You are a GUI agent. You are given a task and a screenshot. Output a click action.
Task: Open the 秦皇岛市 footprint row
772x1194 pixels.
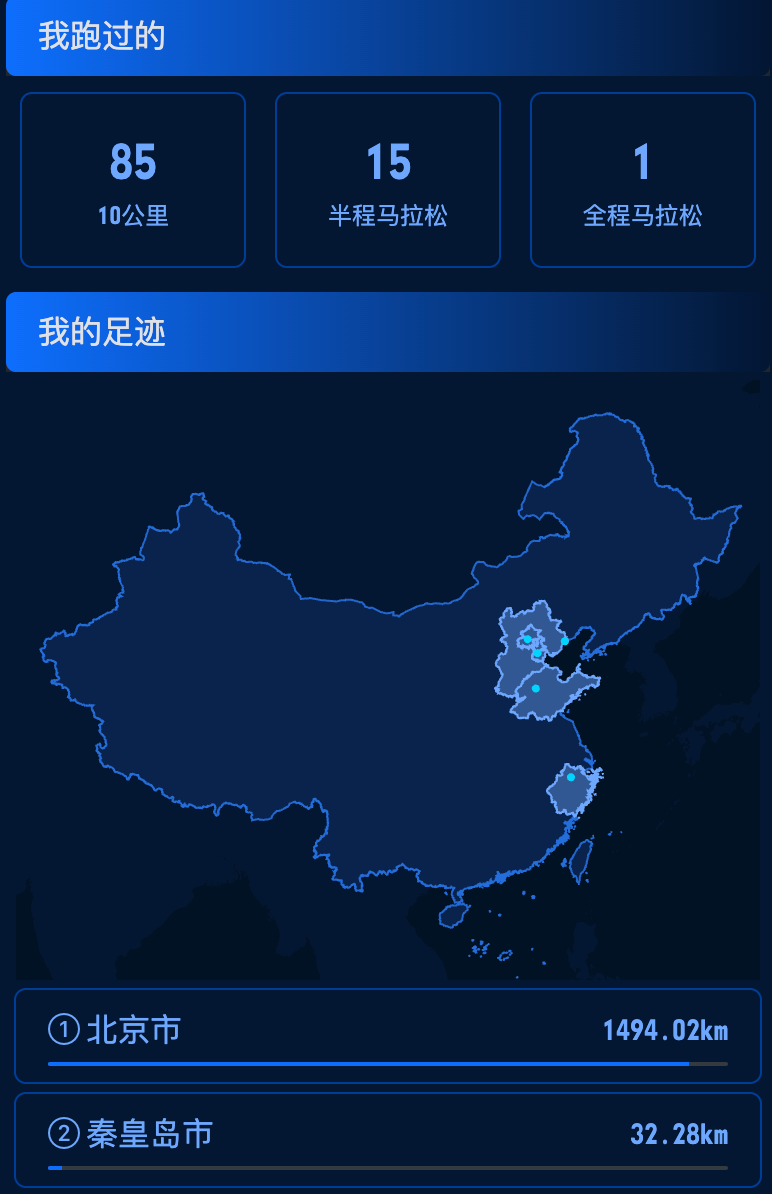pos(388,1138)
